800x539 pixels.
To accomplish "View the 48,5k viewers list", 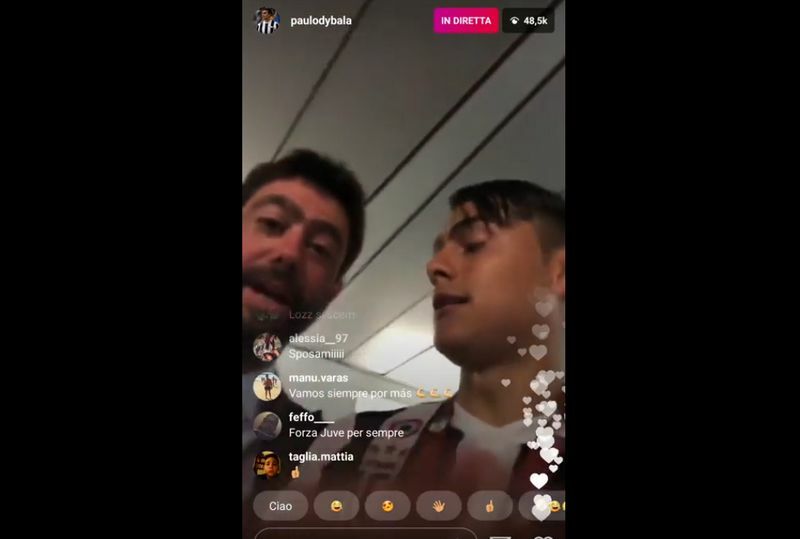I will click(528, 20).
